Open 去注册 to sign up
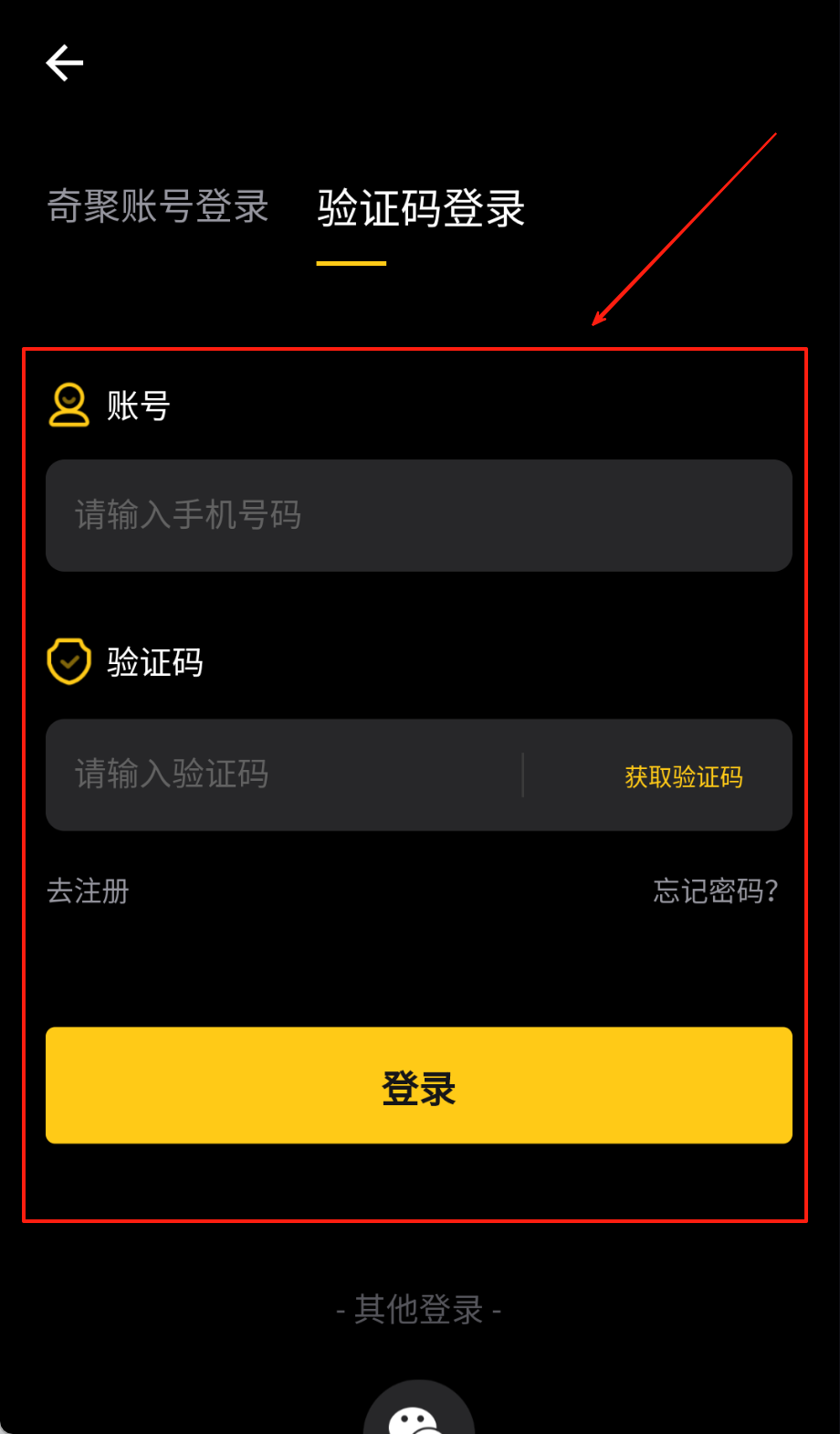Screen dimensions: 840x1434 [x=89, y=891]
